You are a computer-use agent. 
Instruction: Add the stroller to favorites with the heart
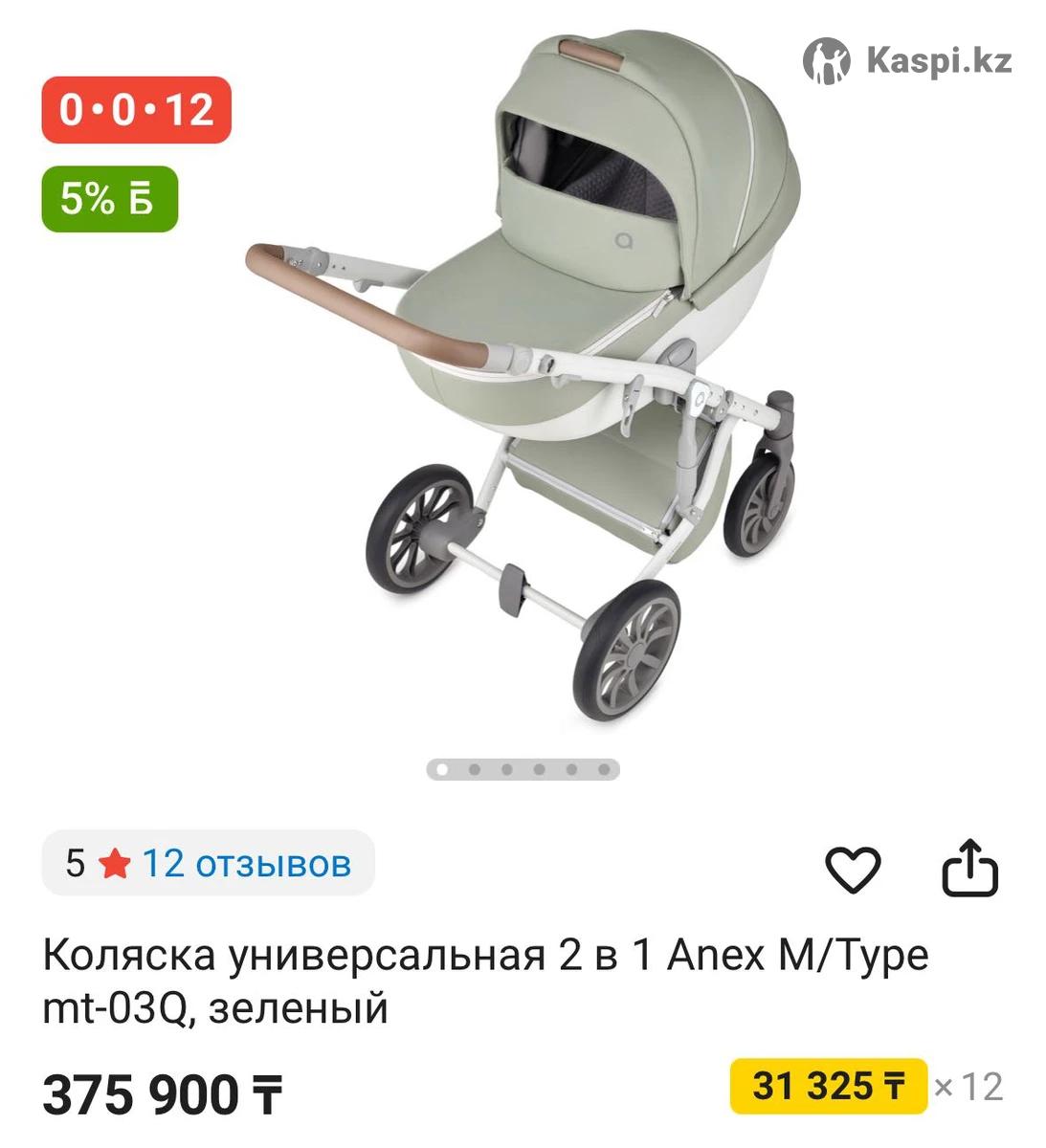[852, 869]
